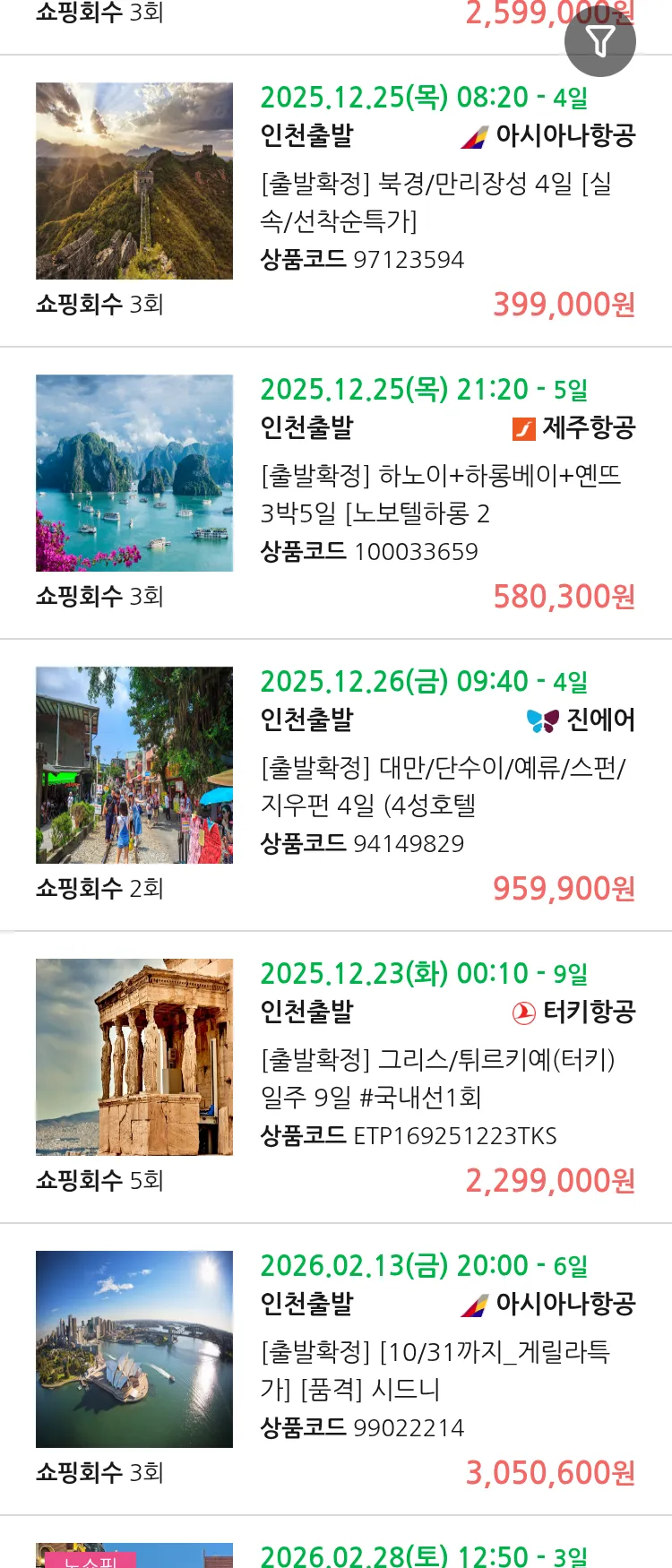This screenshot has width=672, height=1568.
Task: View the 시드니 6일 아시아나항공 package
Action: point(435,1370)
